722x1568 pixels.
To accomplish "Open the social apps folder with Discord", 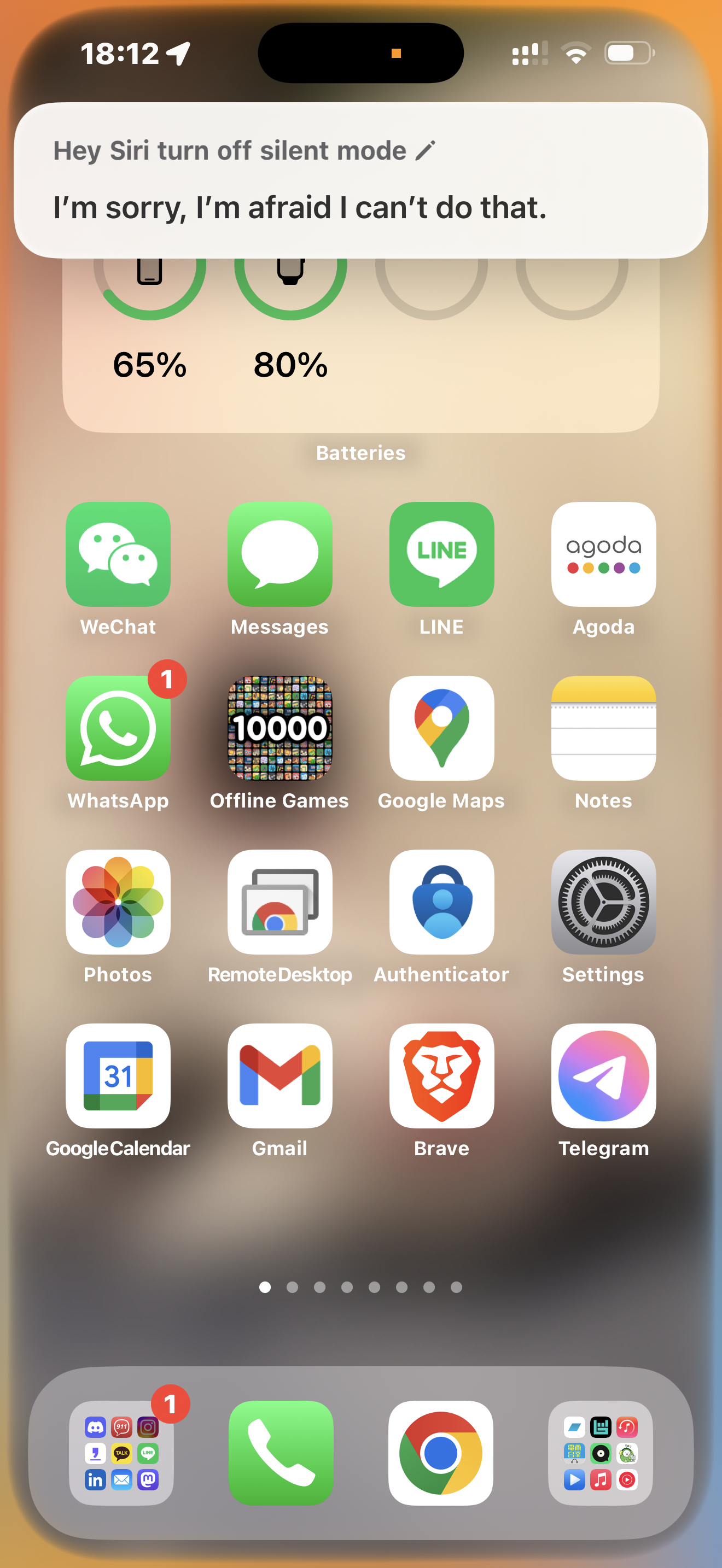I will (x=121, y=1453).
